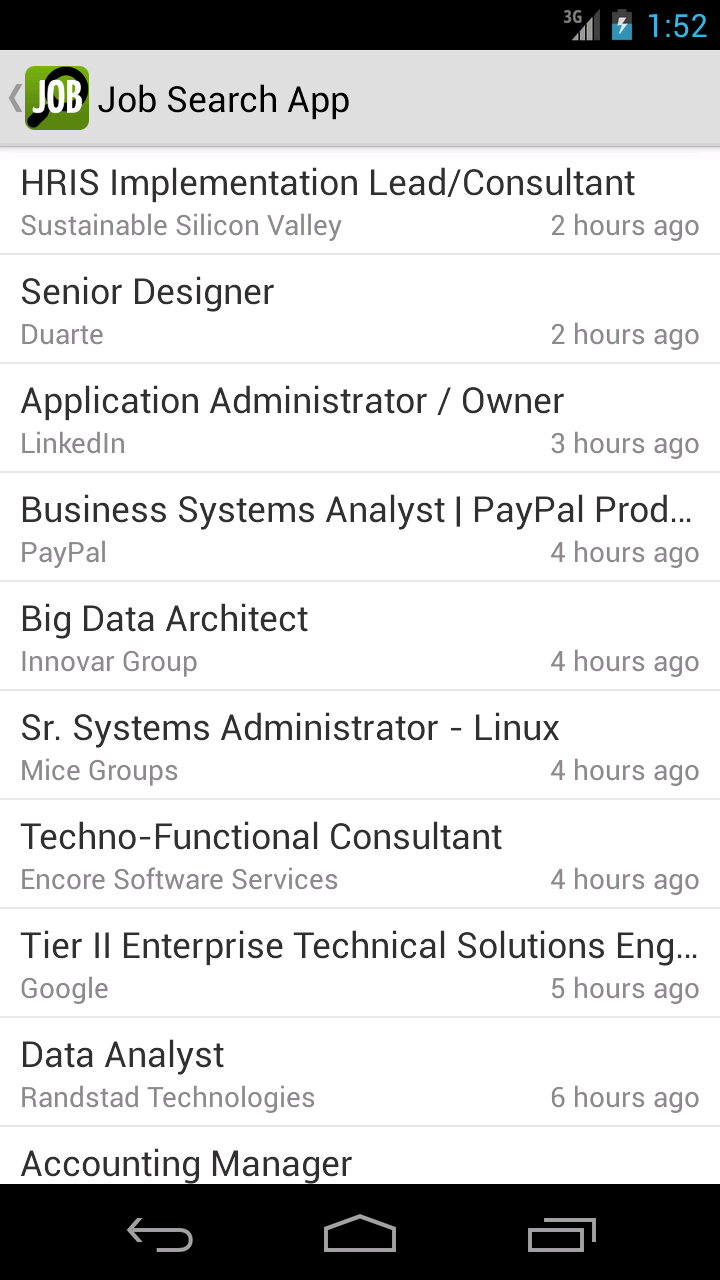Tap the Home navigation icon
This screenshot has width=720, height=1280.
coord(359,1235)
